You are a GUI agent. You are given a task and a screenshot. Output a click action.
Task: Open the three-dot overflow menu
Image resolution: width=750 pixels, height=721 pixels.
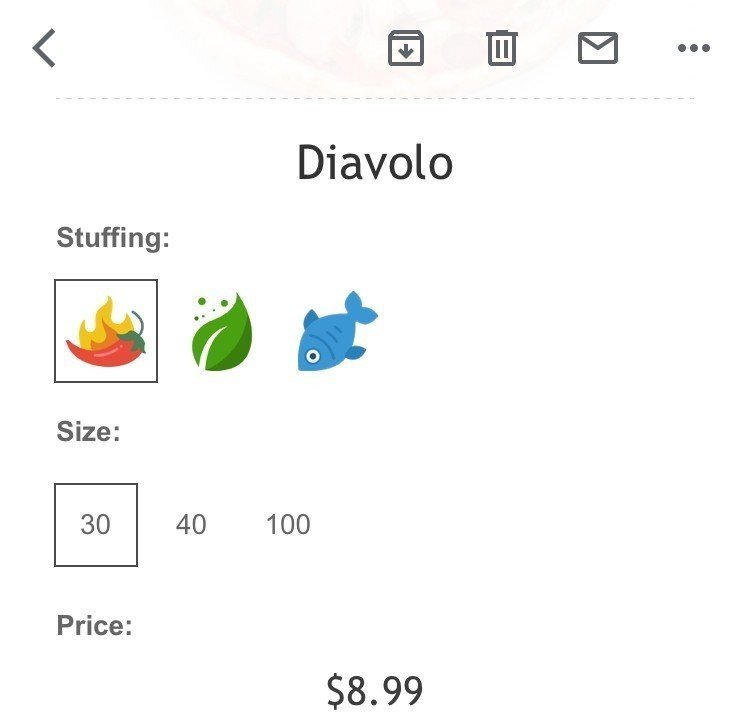tap(693, 48)
